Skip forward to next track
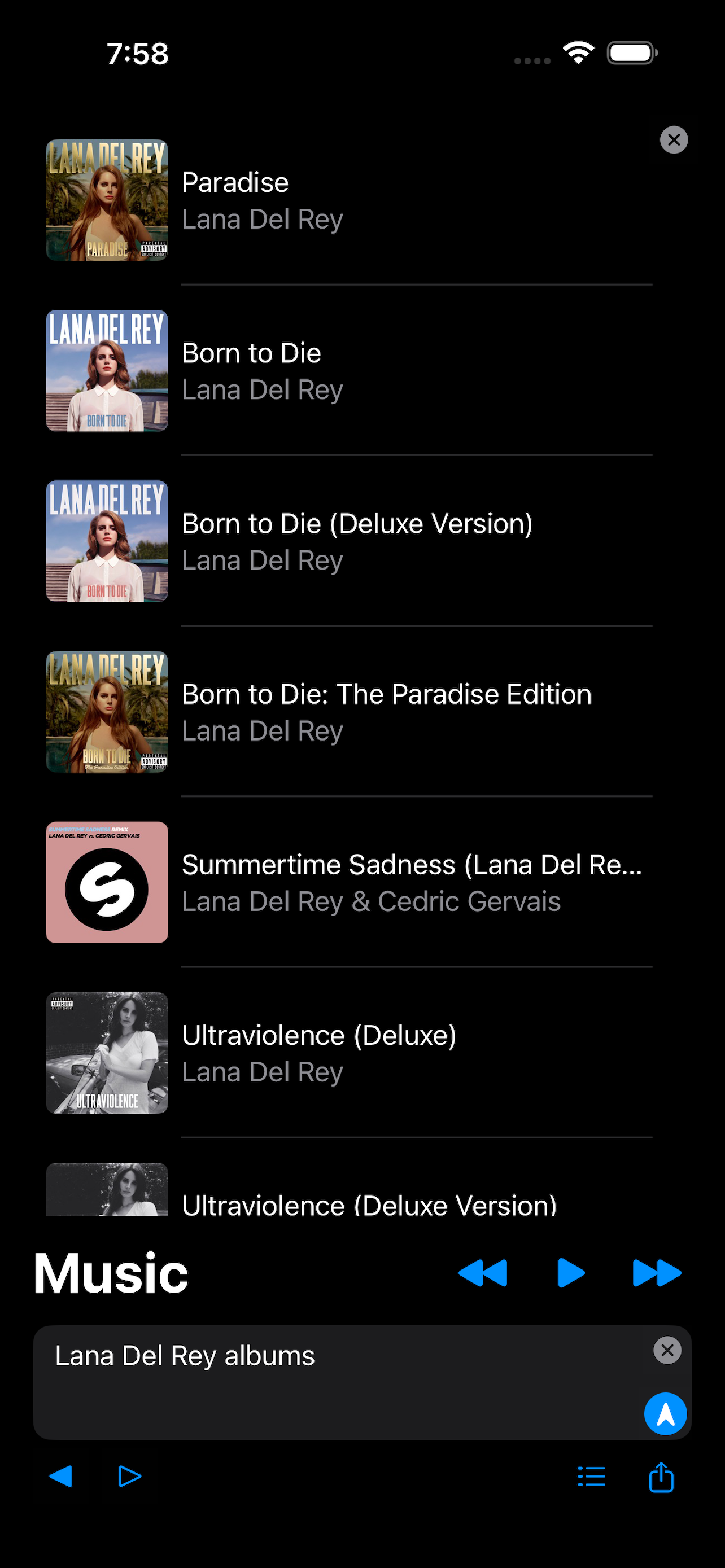This screenshot has height=1568, width=725. 657,1273
